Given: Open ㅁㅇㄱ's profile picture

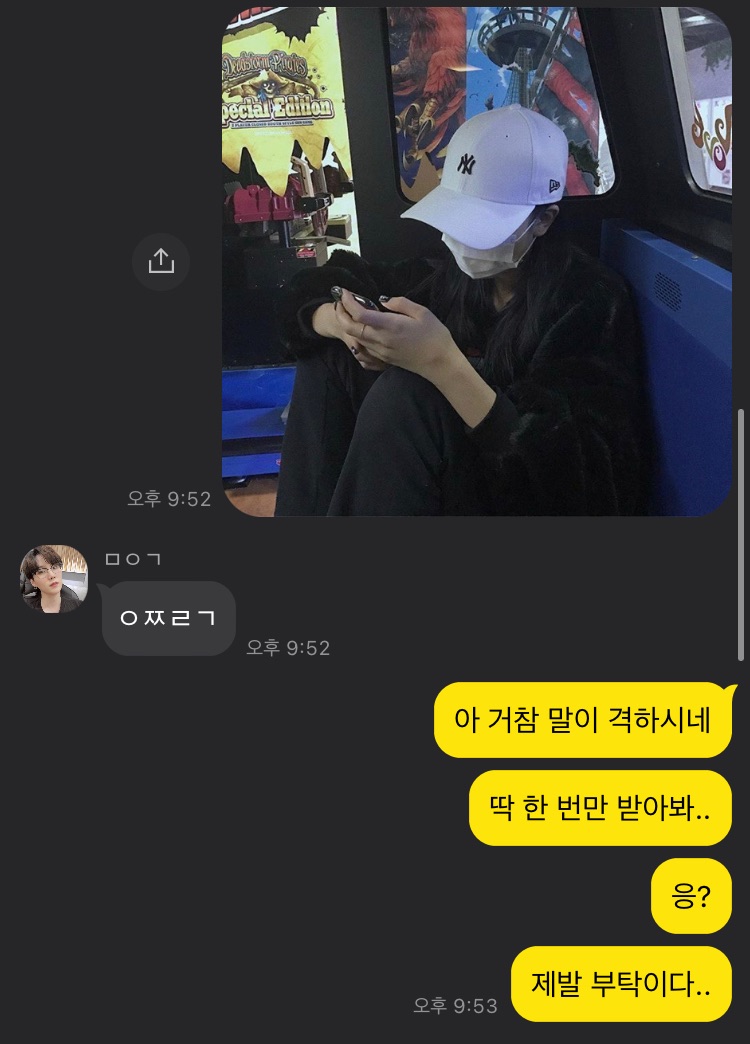Looking at the screenshot, I should click(x=54, y=579).
